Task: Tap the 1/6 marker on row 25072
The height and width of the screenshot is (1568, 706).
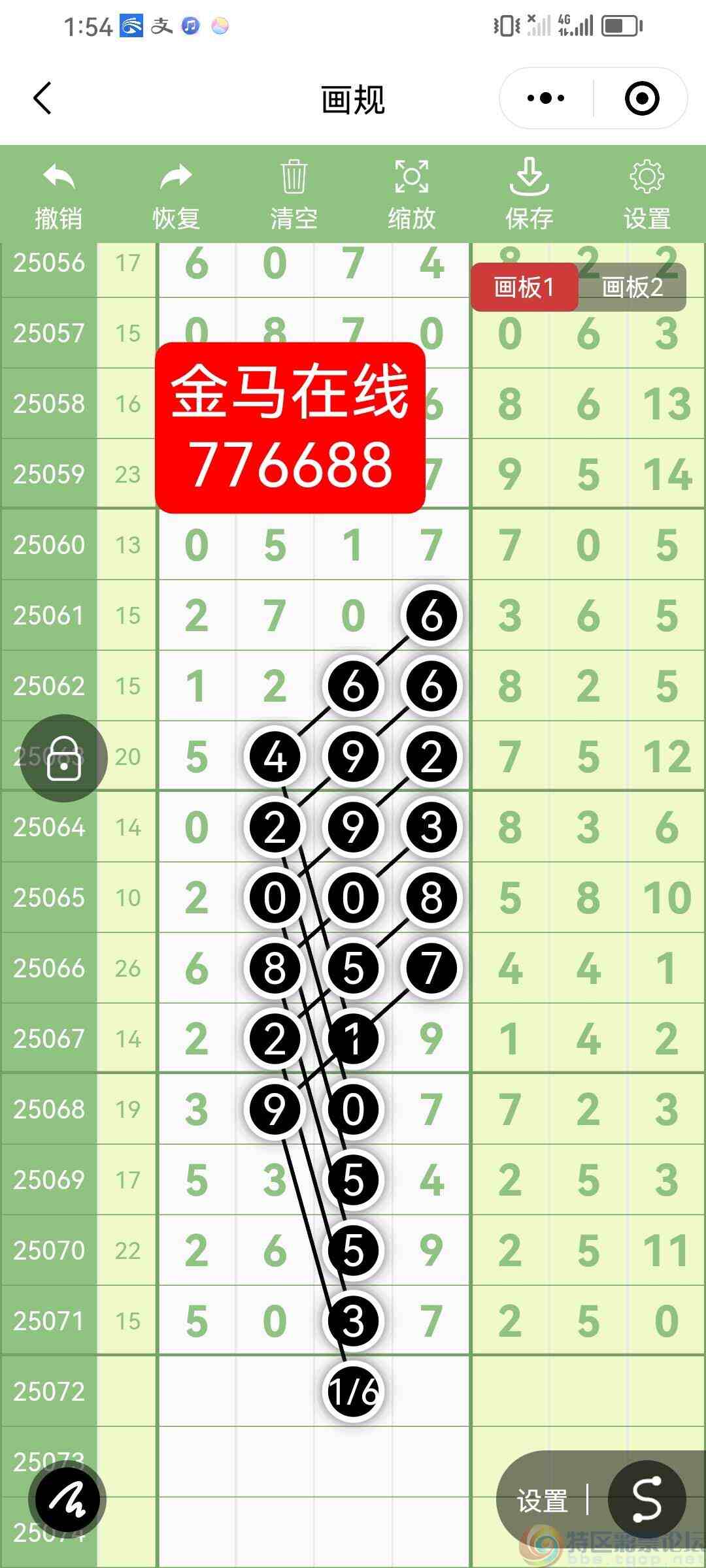Action: coord(353,1388)
